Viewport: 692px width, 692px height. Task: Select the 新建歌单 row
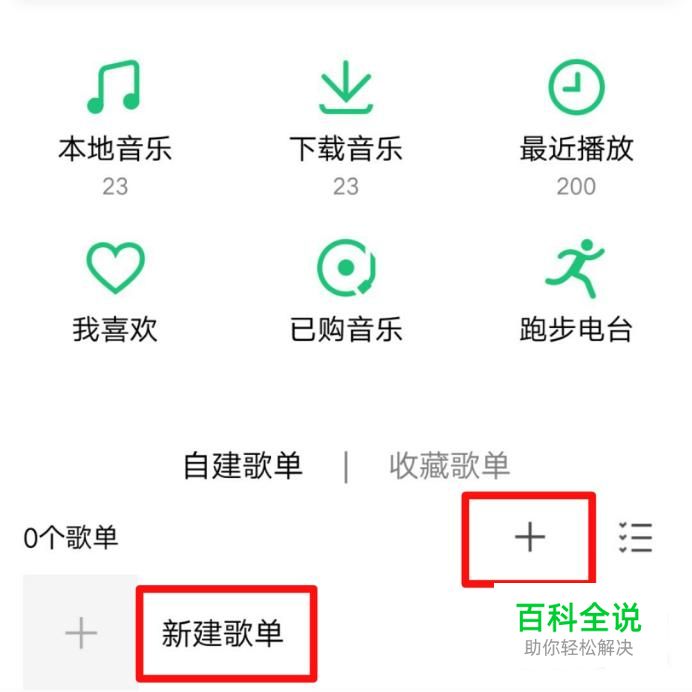tap(223, 633)
